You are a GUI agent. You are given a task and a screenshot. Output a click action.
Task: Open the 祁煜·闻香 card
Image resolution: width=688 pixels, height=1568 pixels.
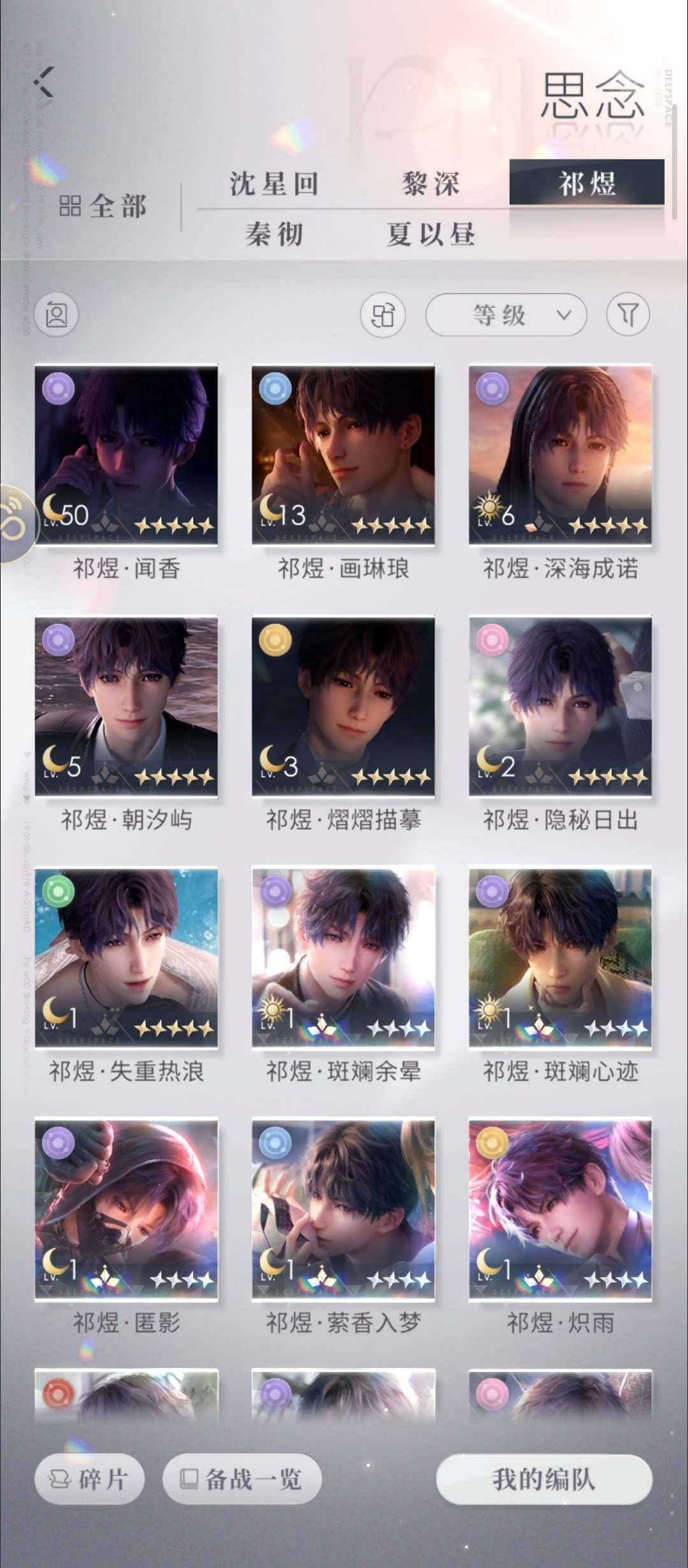126,455
